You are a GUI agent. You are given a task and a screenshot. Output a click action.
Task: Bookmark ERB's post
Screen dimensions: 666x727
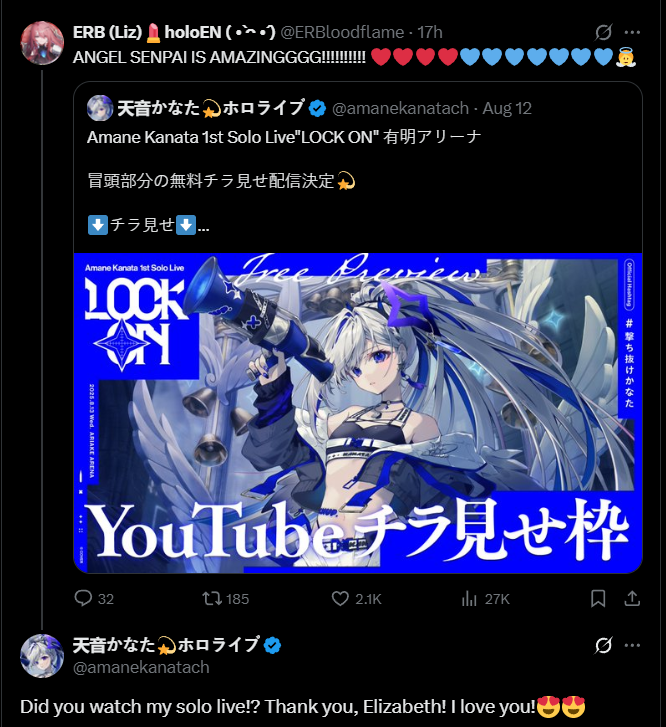click(597, 598)
